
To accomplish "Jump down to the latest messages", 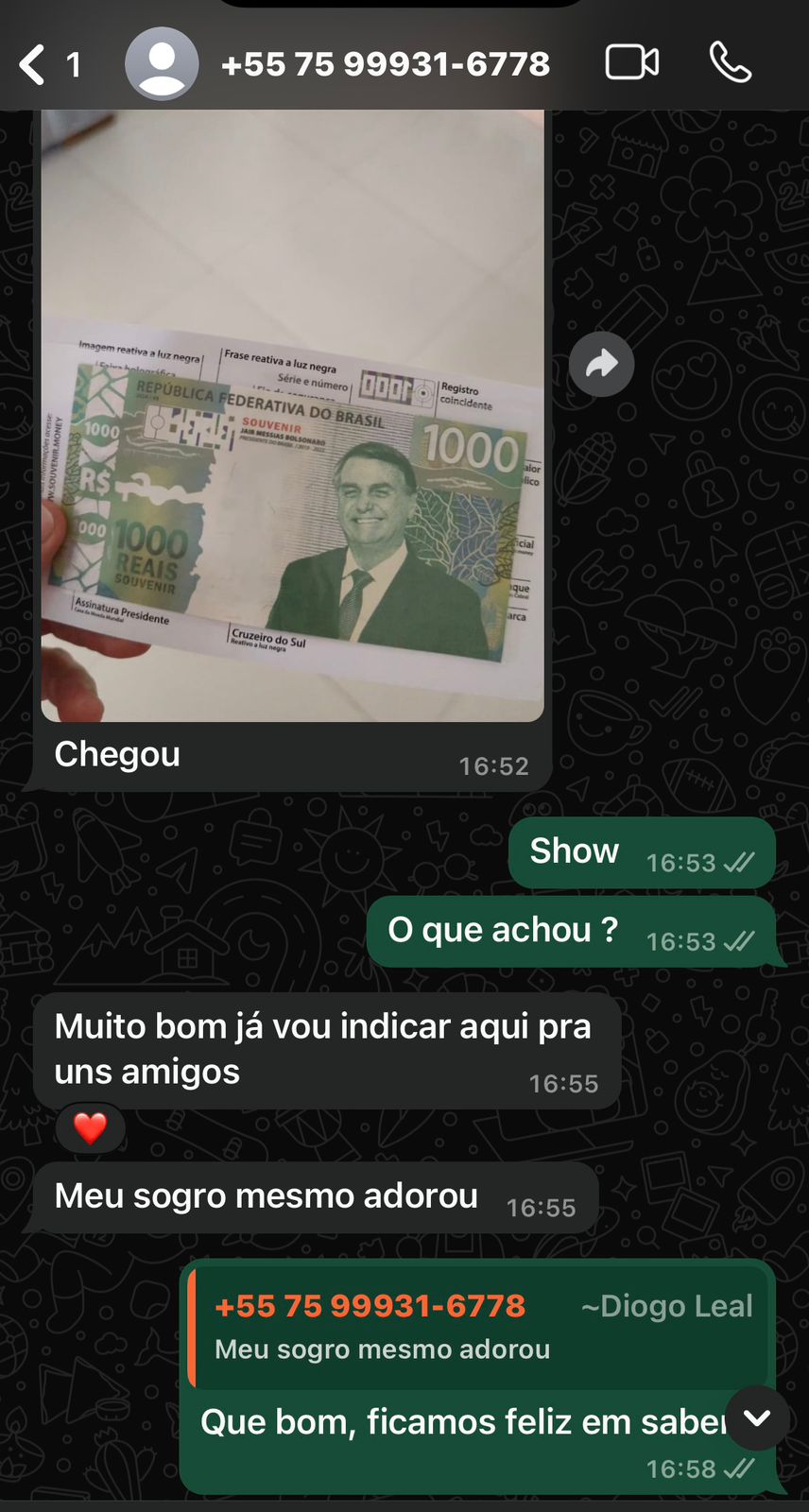I will [x=757, y=1418].
